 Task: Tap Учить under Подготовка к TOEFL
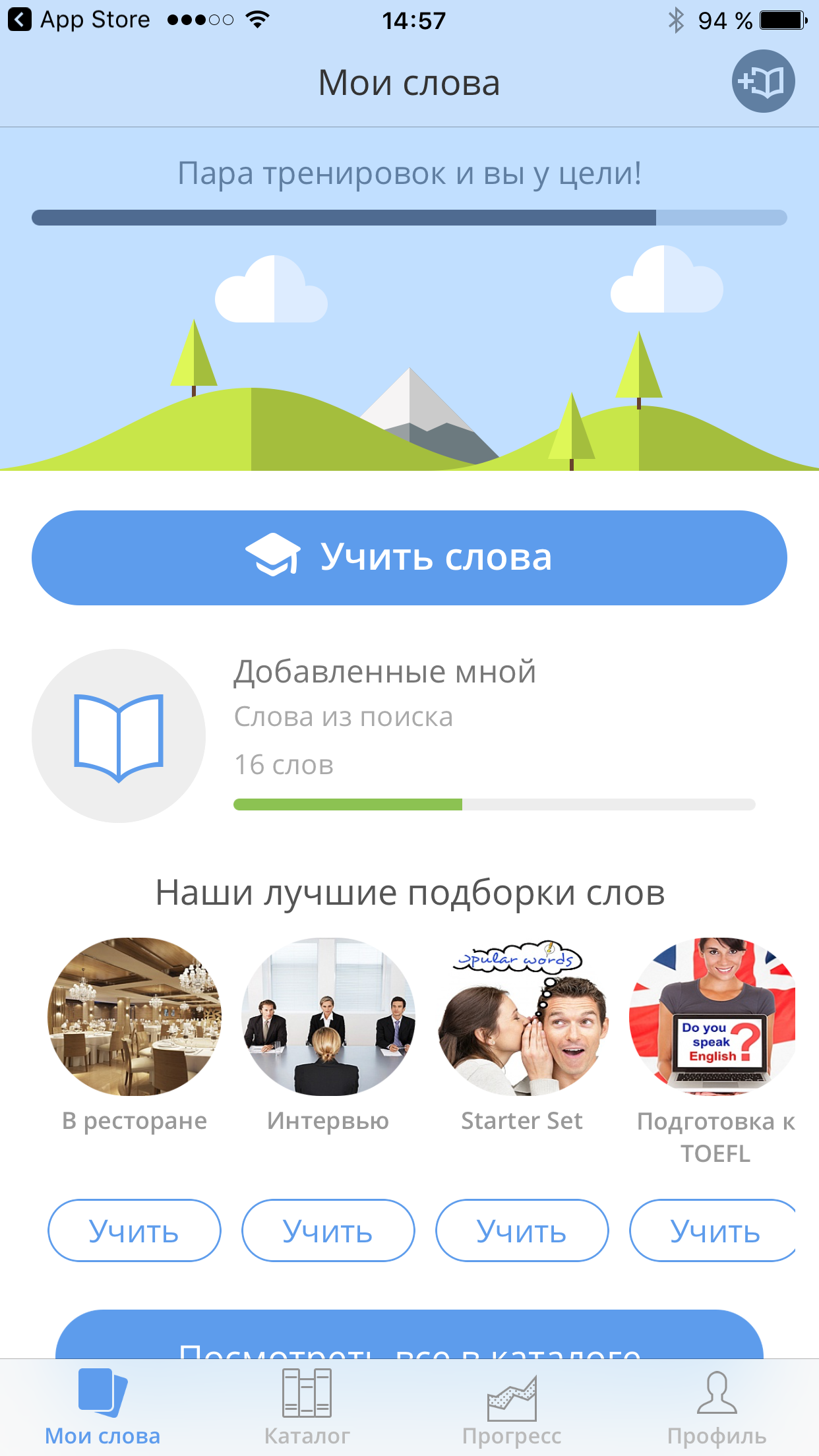tap(713, 1230)
